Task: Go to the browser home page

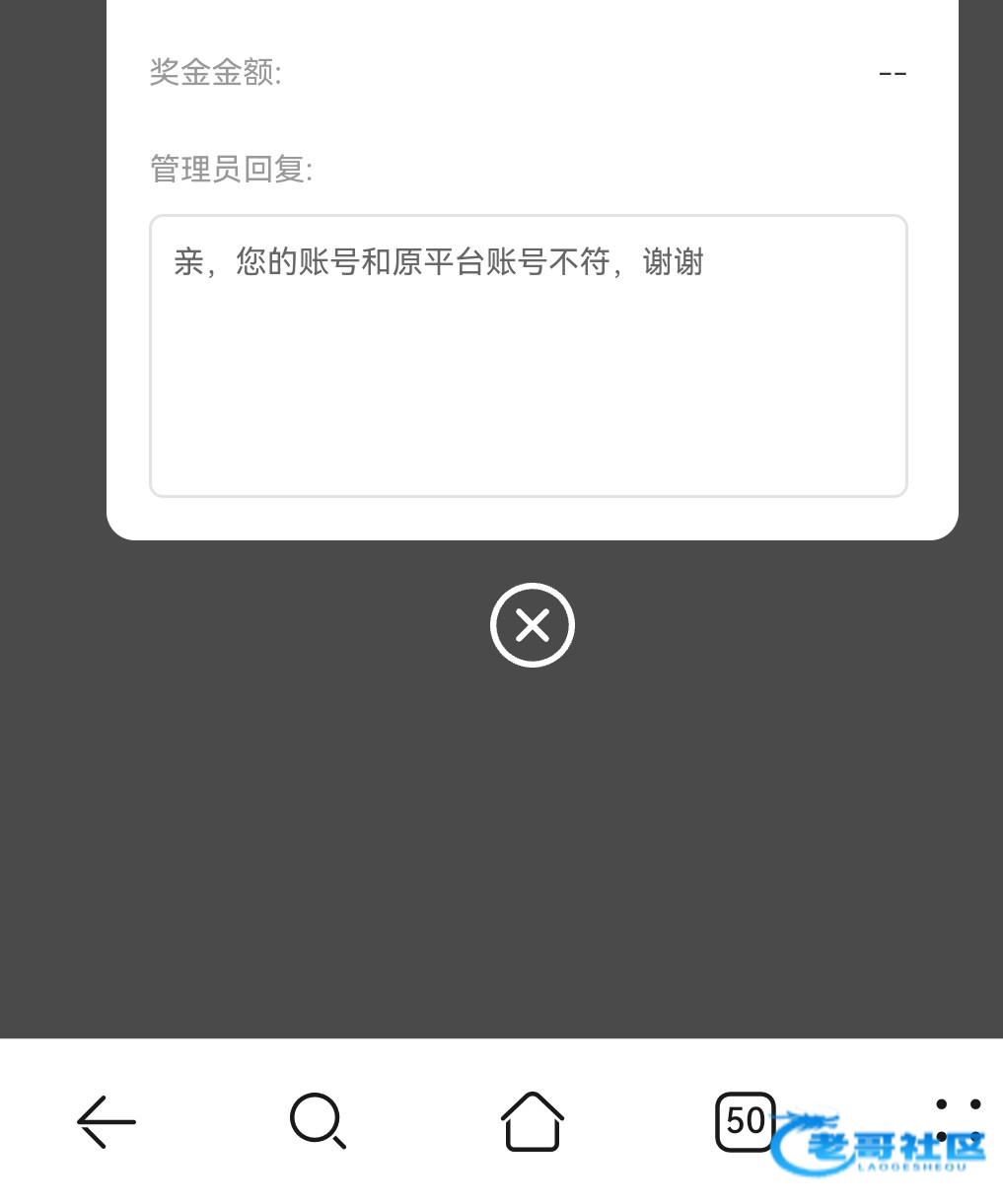Action: [x=532, y=1121]
